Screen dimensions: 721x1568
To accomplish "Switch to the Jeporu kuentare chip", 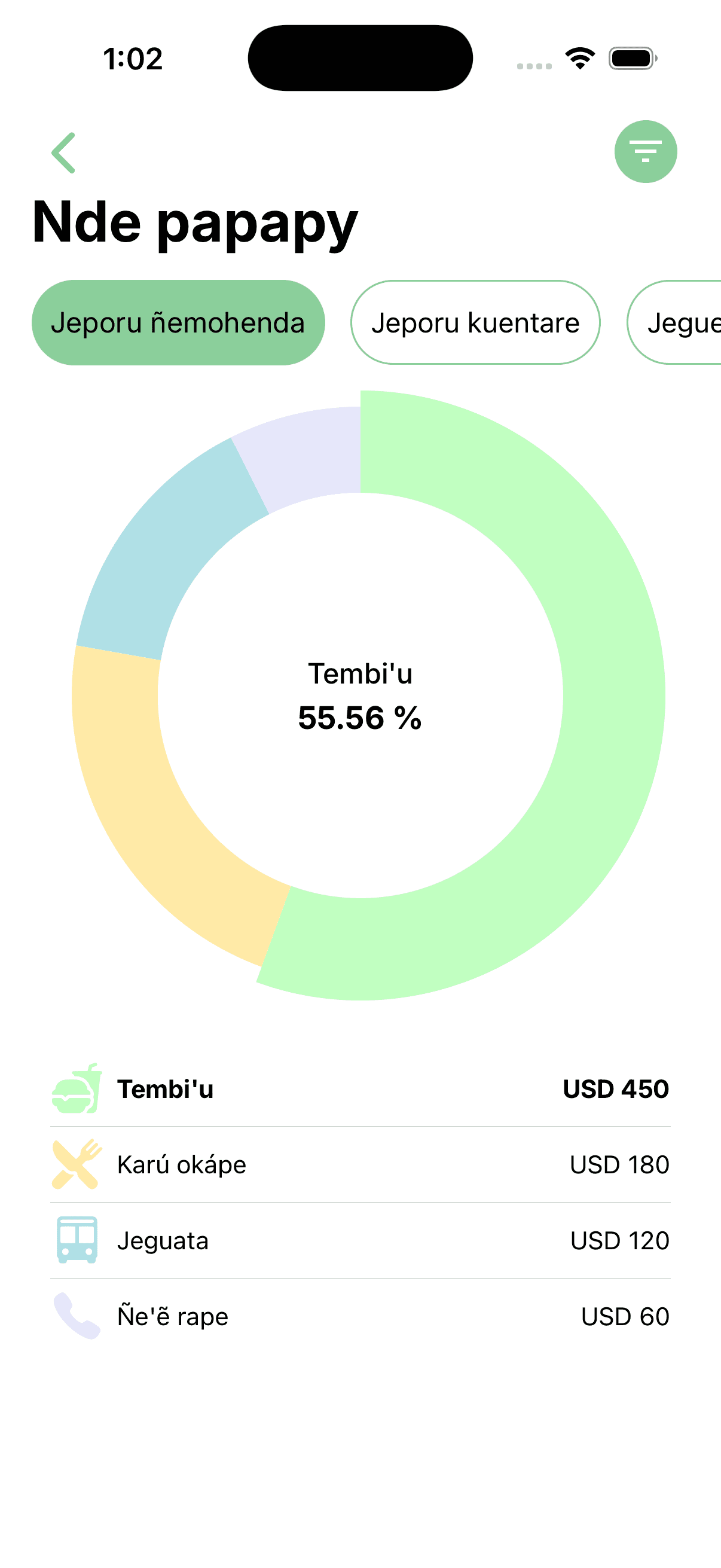I will tap(475, 322).
